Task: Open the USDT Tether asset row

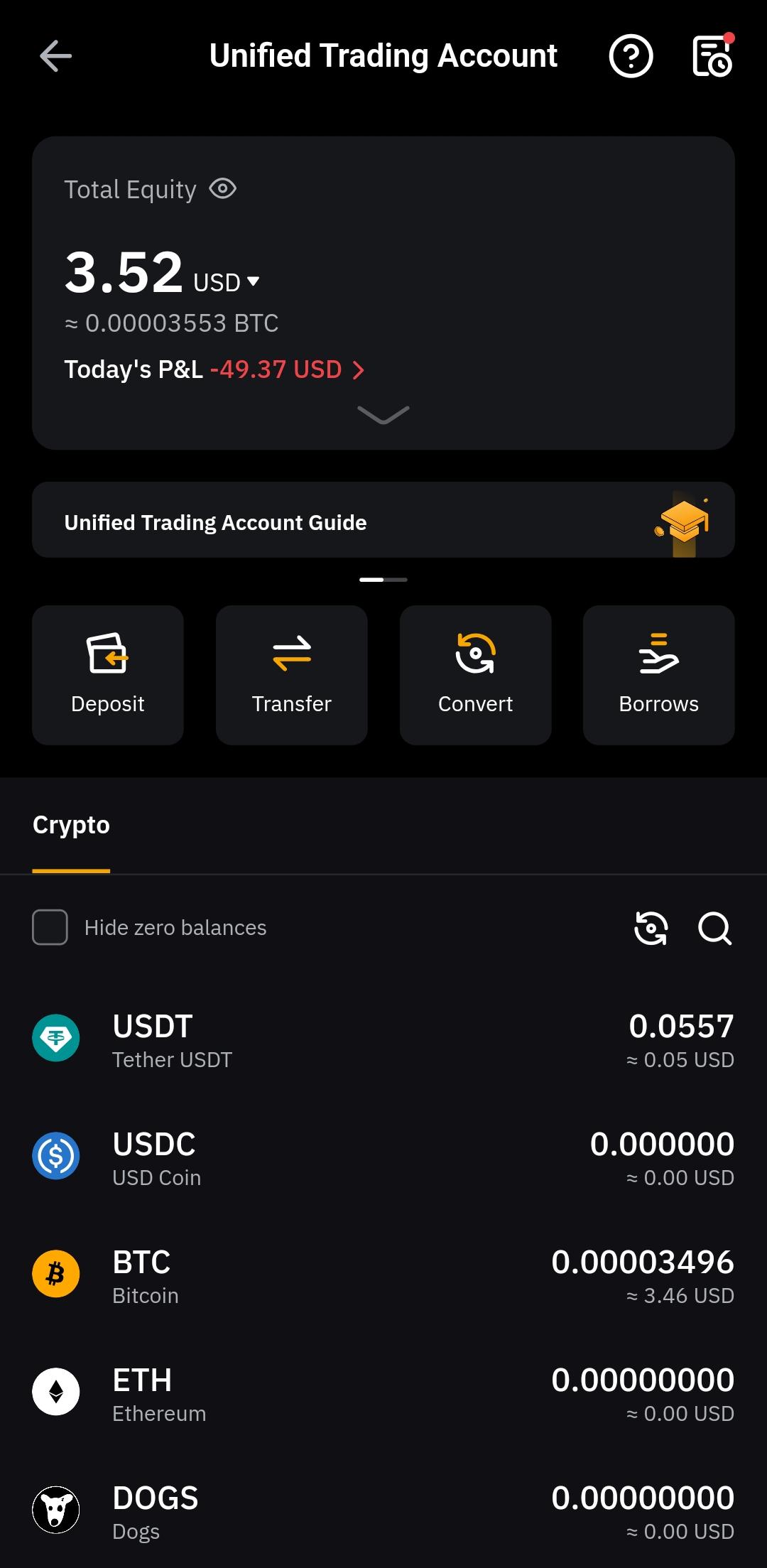Action: pos(383,1038)
